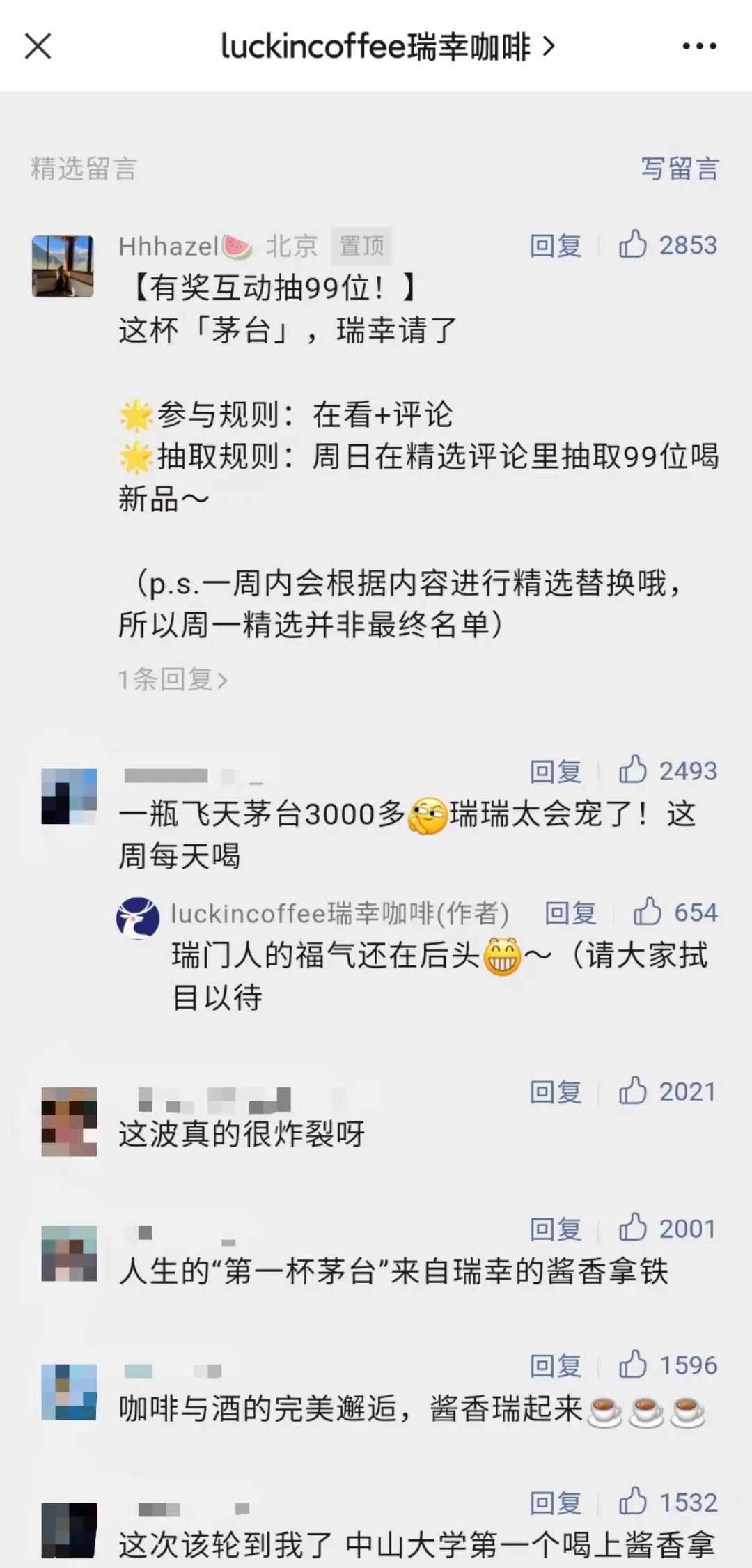This screenshot has height=1568, width=752.
Task: Reply to luckincoffee author's response
Action: pyautogui.click(x=570, y=913)
